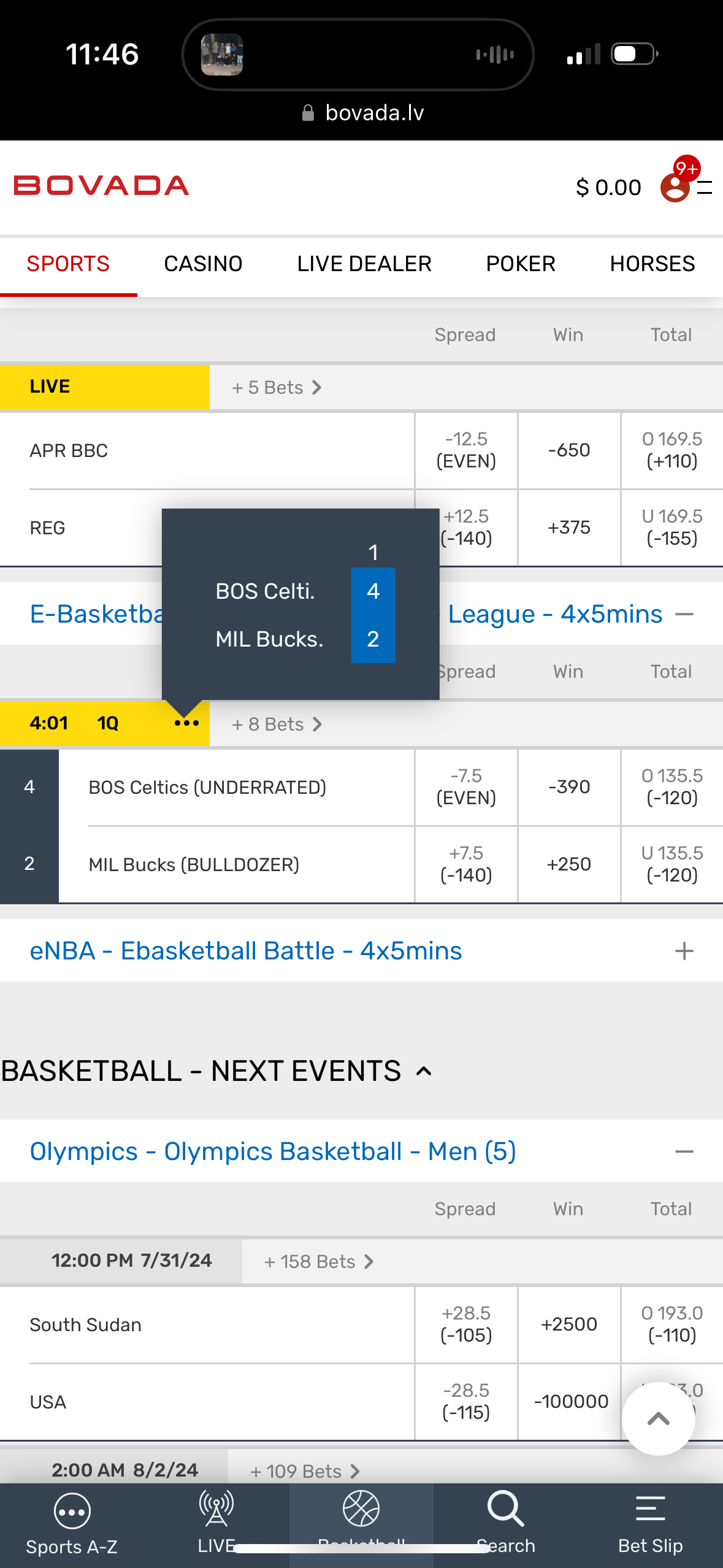Switch to the Live Dealer tab
Image resolution: width=723 pixels, height=1568 pixels.
click(x=364, y=264)
